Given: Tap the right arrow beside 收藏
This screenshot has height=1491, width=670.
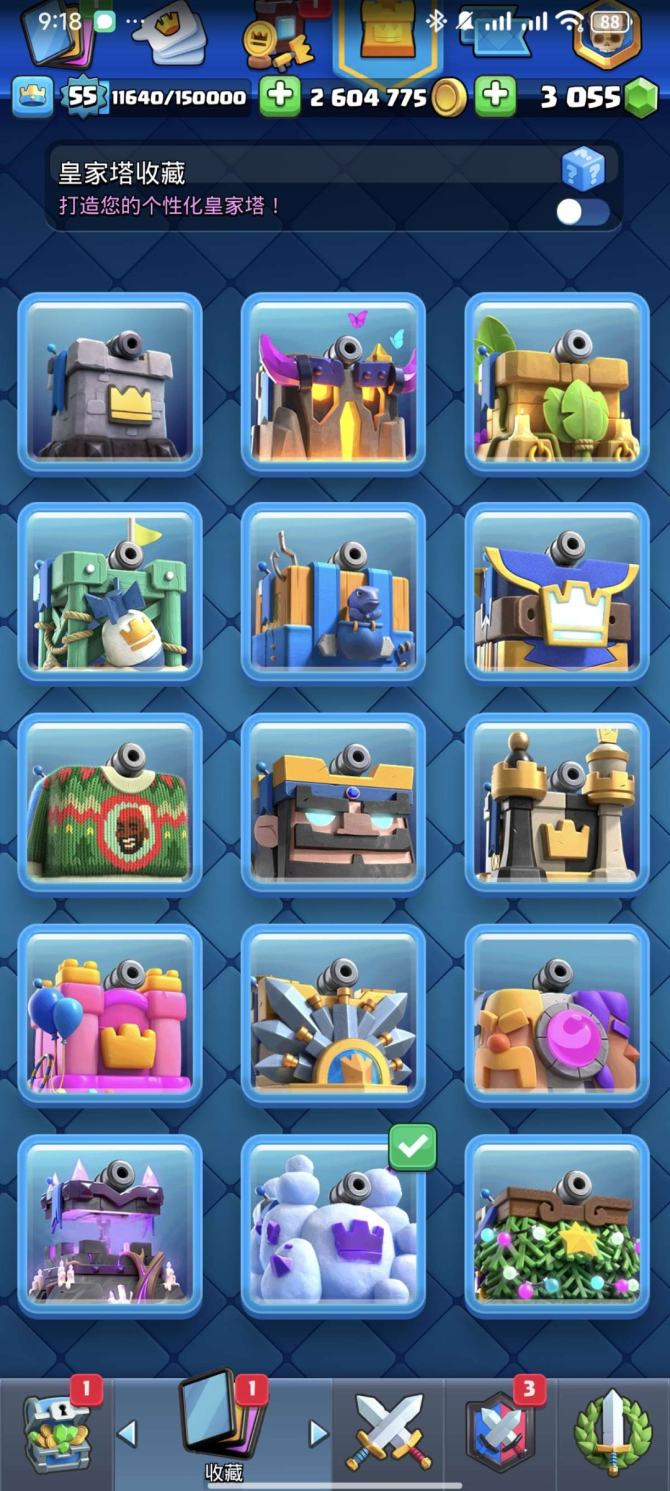Looking at the screenshot, I should pos(318,1434).
